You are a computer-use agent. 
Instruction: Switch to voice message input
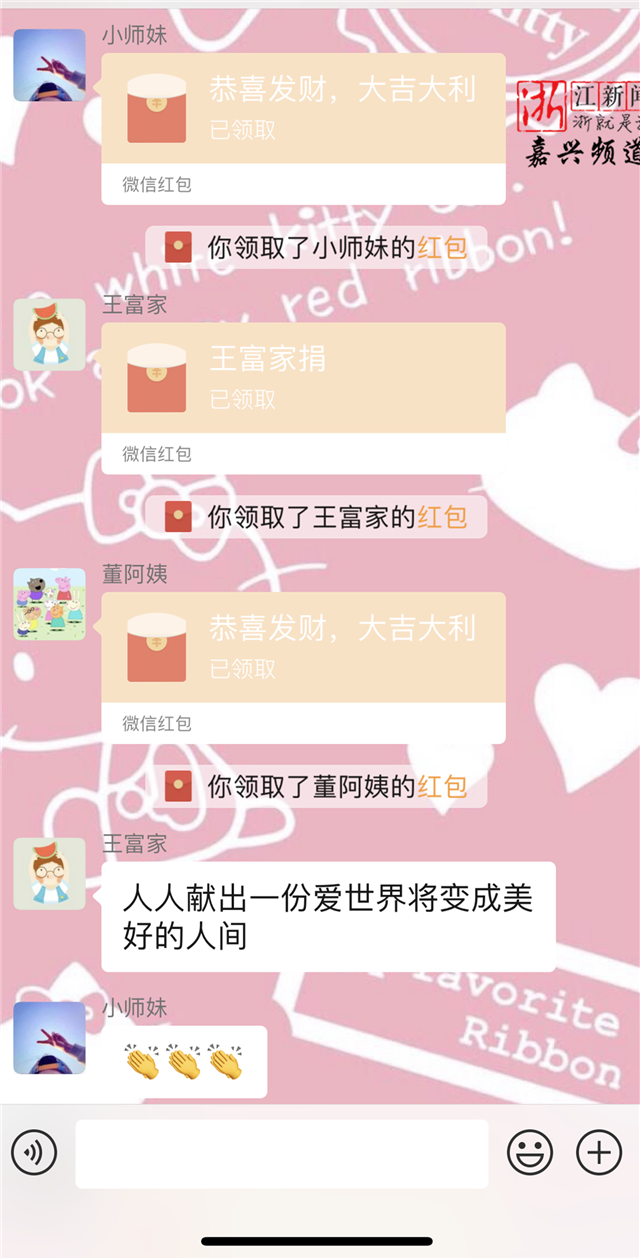34,1153
